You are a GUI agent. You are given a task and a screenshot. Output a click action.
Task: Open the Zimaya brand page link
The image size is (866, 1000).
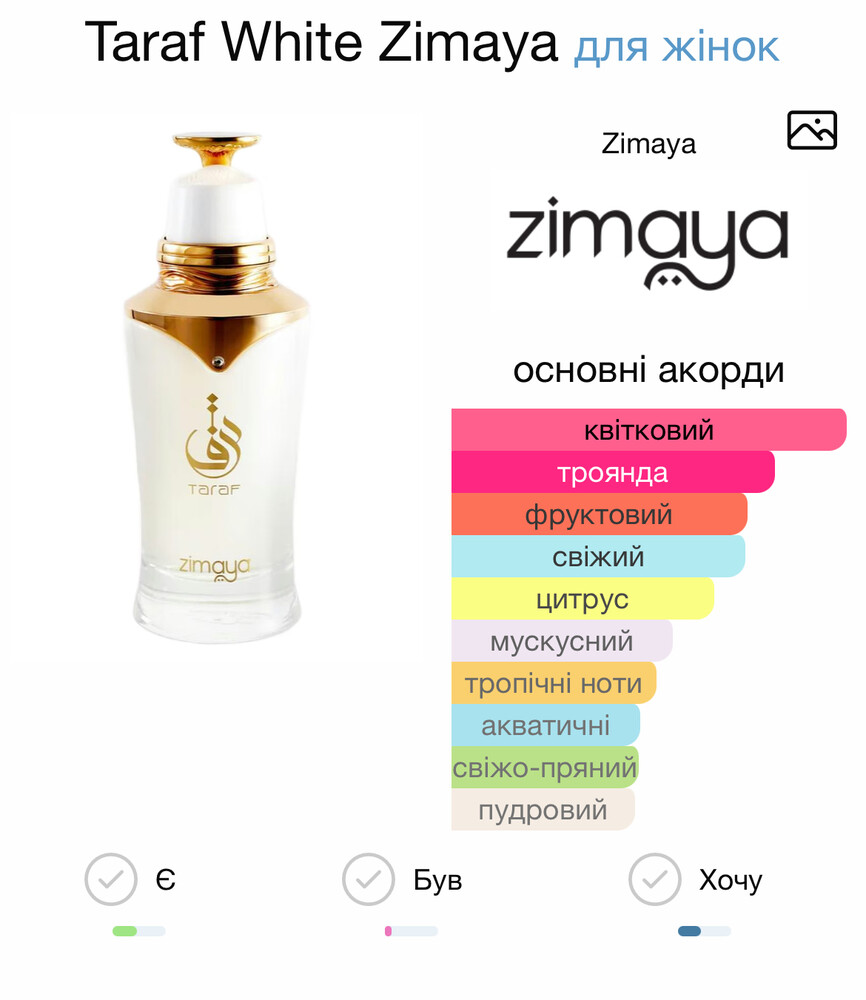pos(648,145)
